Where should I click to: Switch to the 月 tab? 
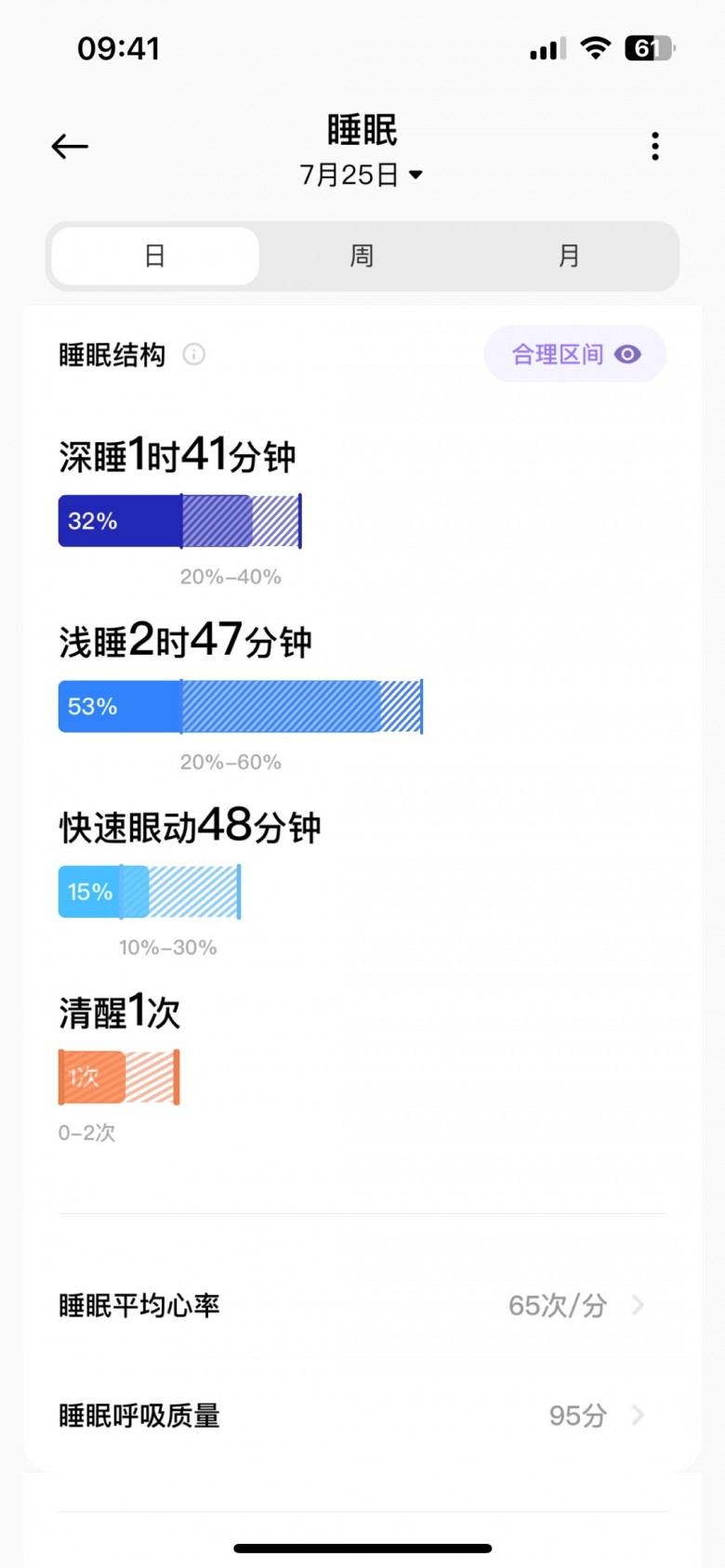(x=569, y=255)
